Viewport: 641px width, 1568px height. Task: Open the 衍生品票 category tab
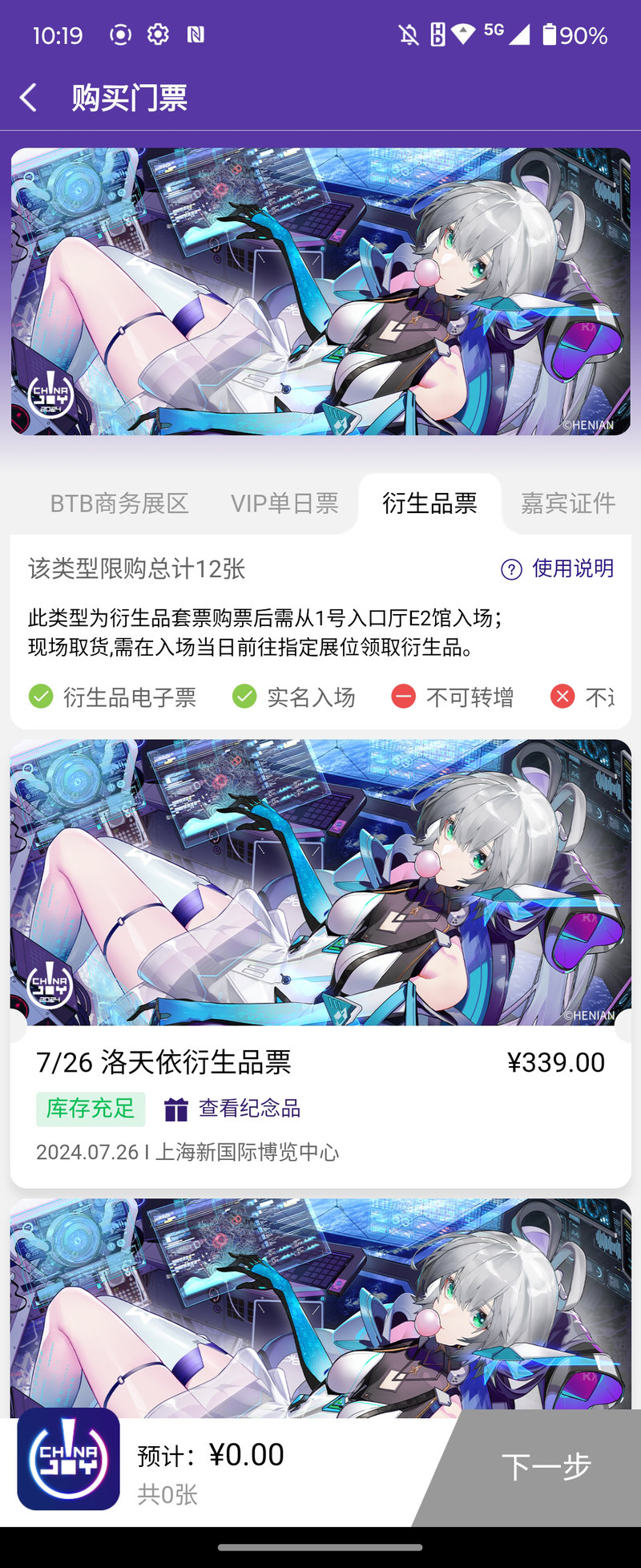point(429,502)
